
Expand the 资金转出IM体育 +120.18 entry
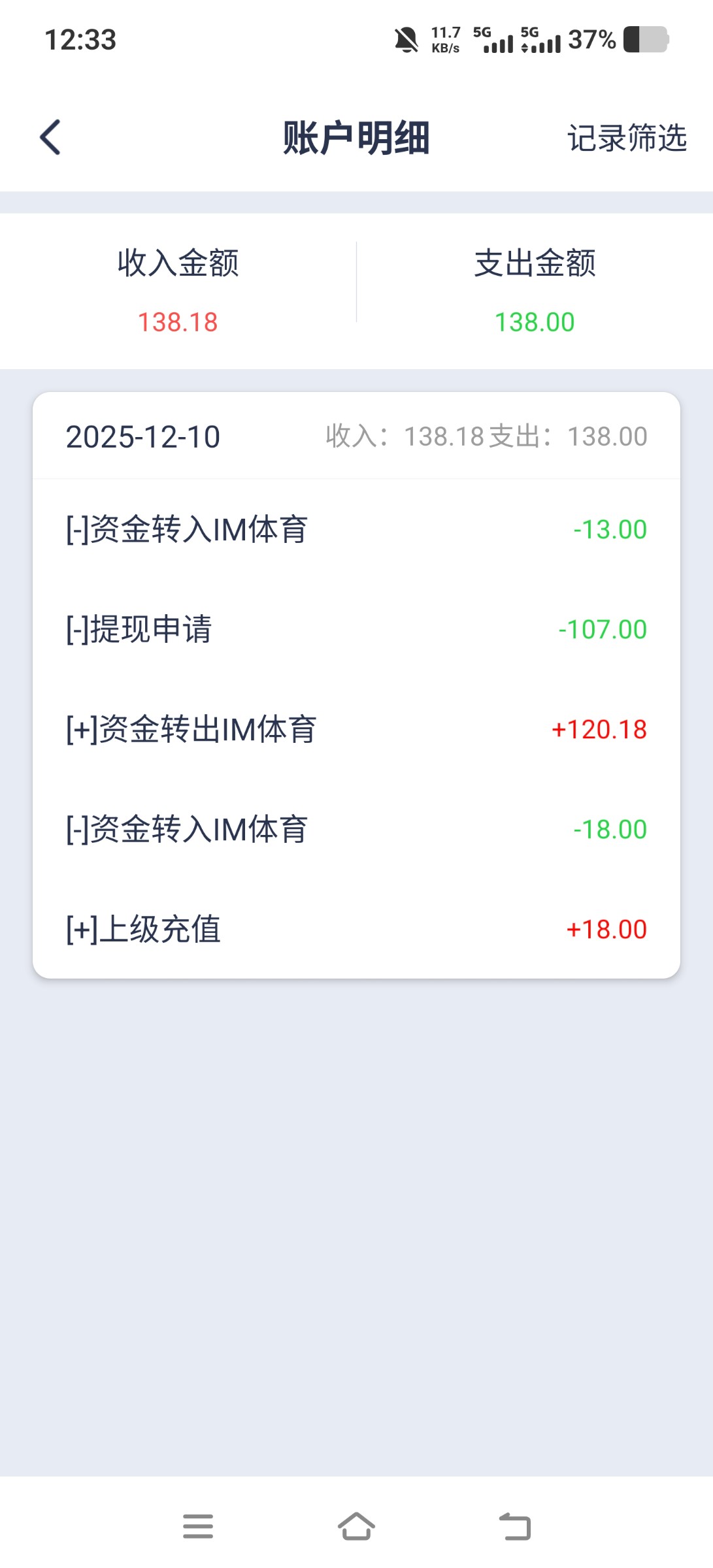coord(356,730)
